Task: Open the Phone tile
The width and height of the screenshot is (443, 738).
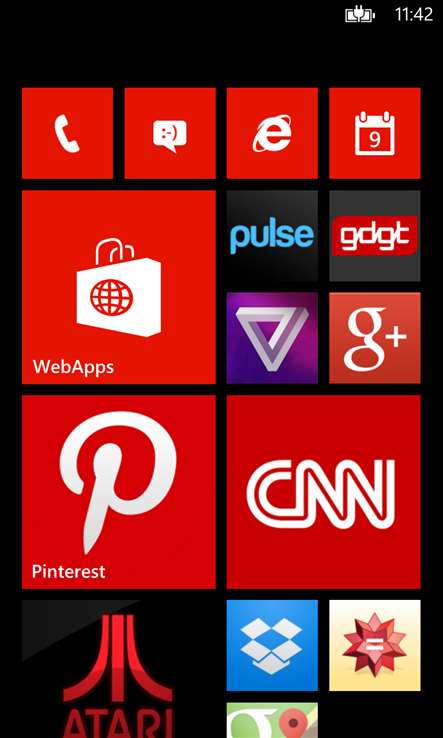Action: click(x=67, y=133)
